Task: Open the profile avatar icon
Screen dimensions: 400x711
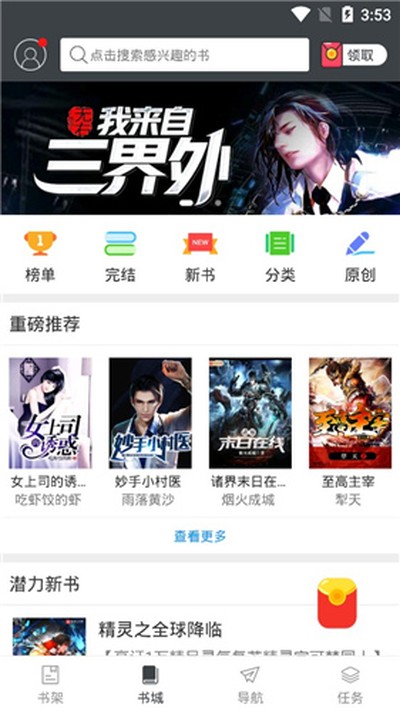Action: coord(30,55)
